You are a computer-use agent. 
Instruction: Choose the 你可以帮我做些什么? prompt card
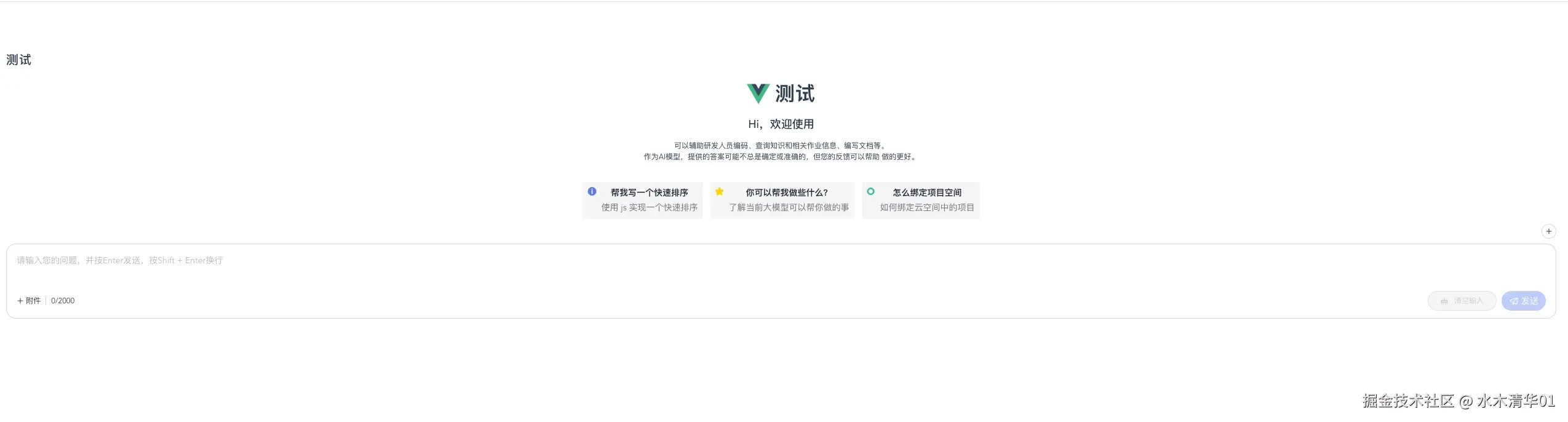[782, 200]
